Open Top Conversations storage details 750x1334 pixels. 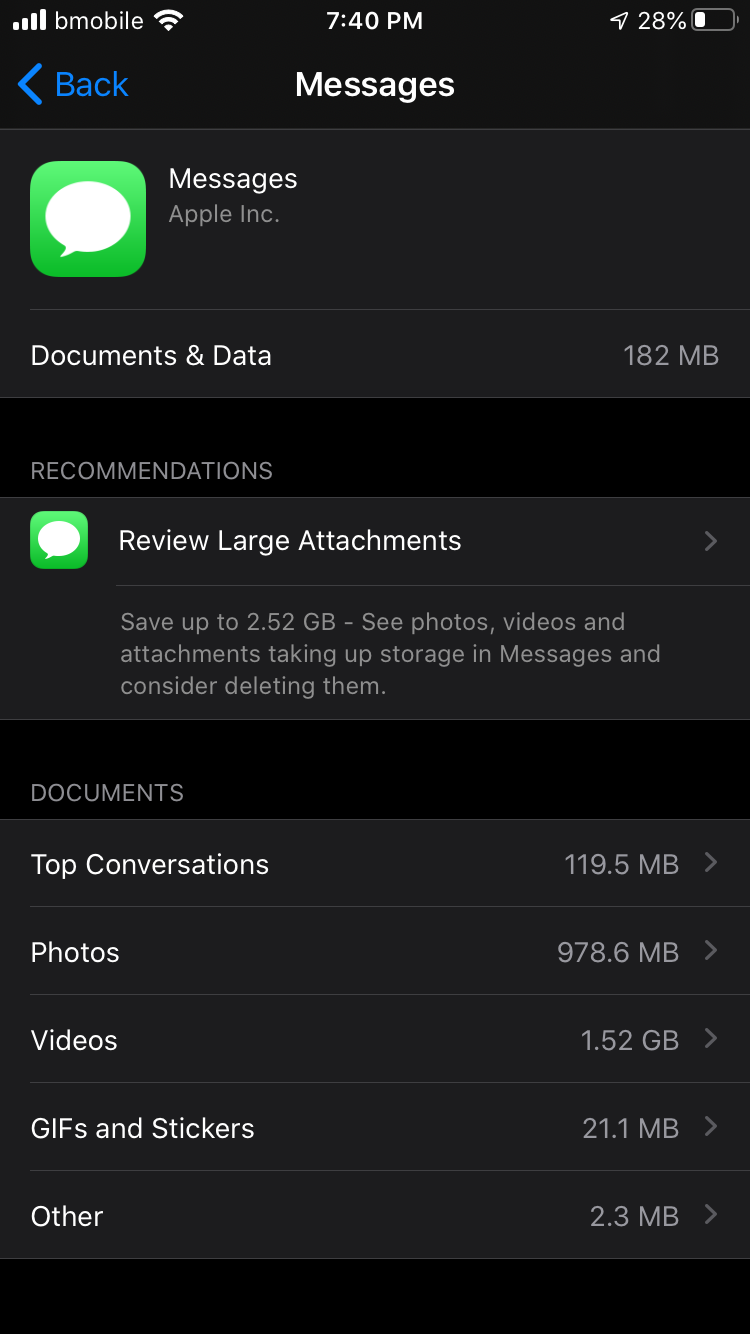[375, 864]
